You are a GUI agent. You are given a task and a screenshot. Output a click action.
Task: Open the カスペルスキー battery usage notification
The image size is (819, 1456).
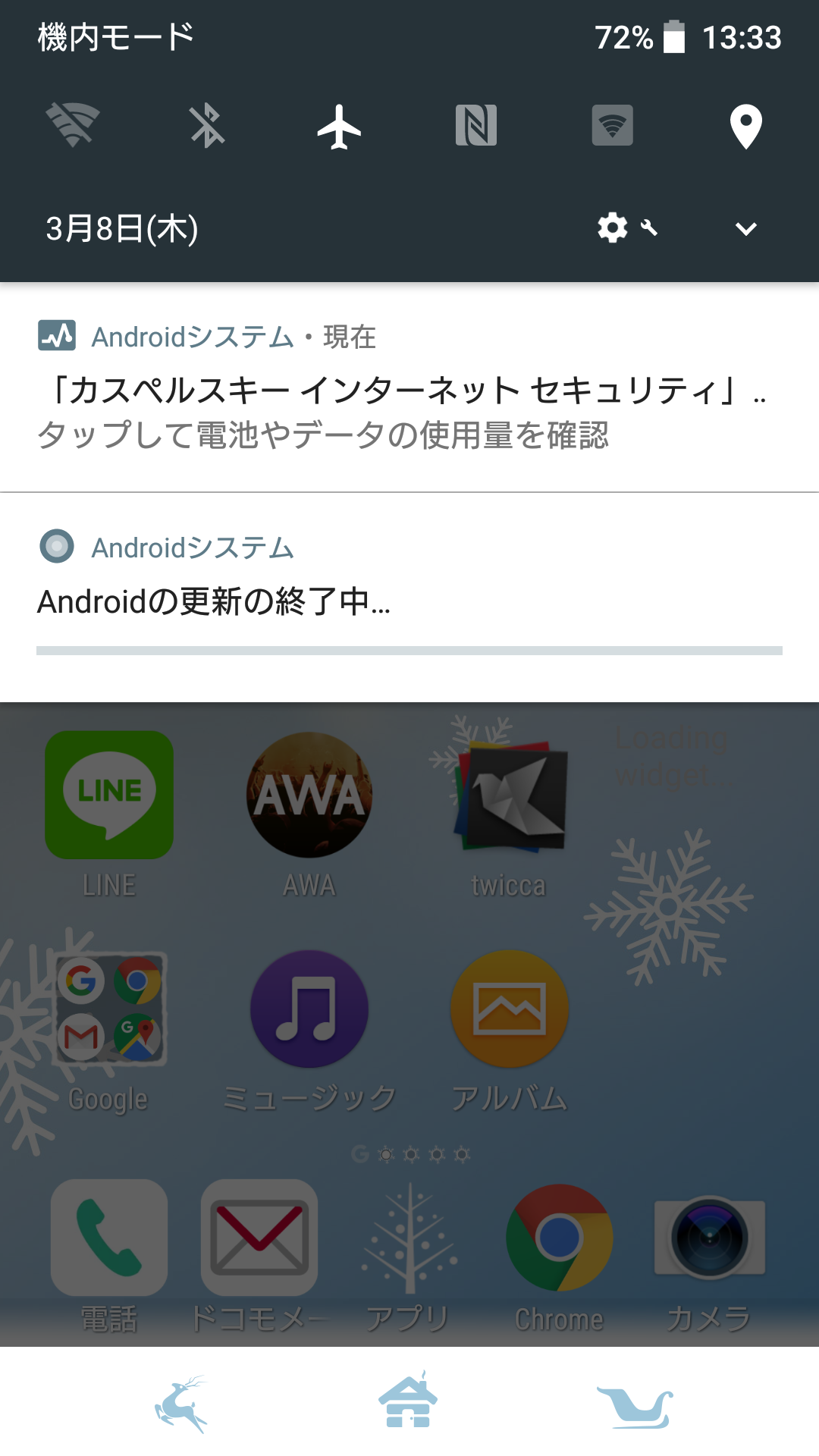(x=409, y=388)
